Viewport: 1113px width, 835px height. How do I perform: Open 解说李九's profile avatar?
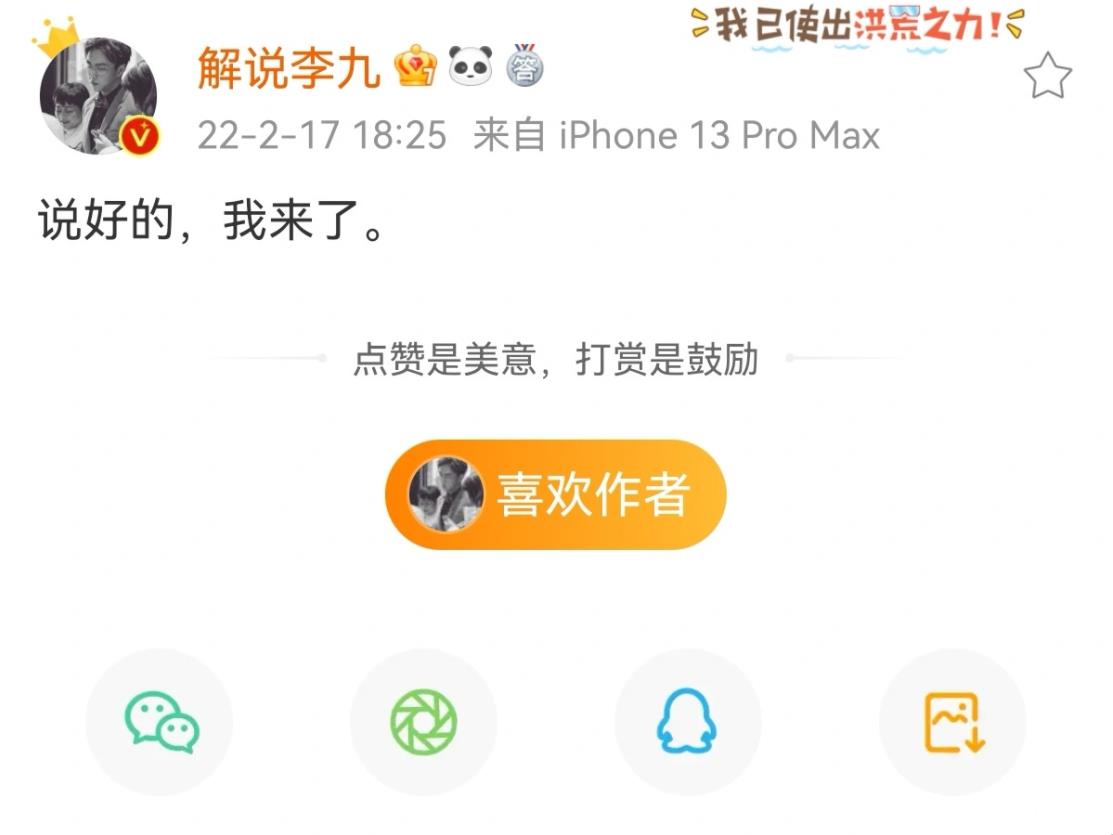98,96
